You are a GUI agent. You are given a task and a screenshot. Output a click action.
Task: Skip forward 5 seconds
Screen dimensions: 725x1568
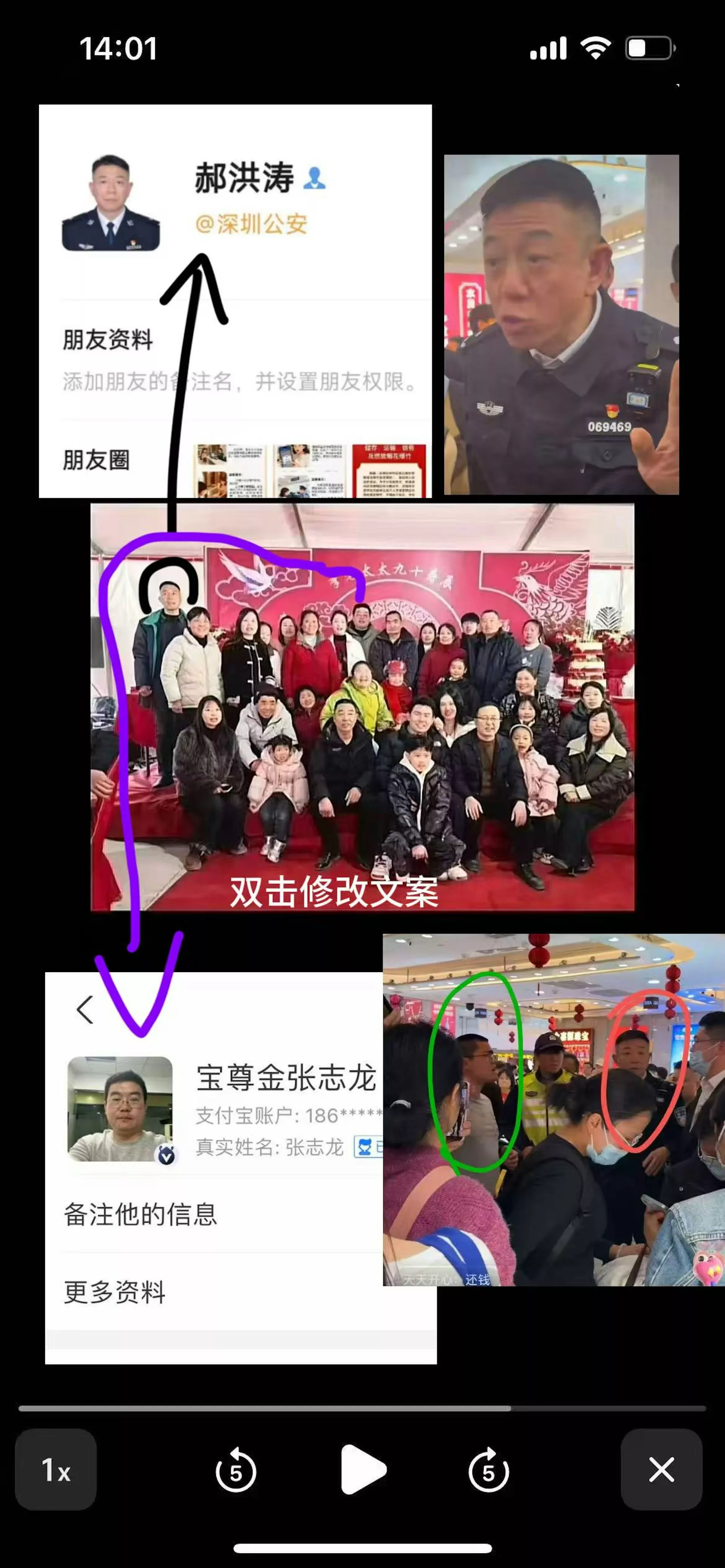click(488, 1471)
